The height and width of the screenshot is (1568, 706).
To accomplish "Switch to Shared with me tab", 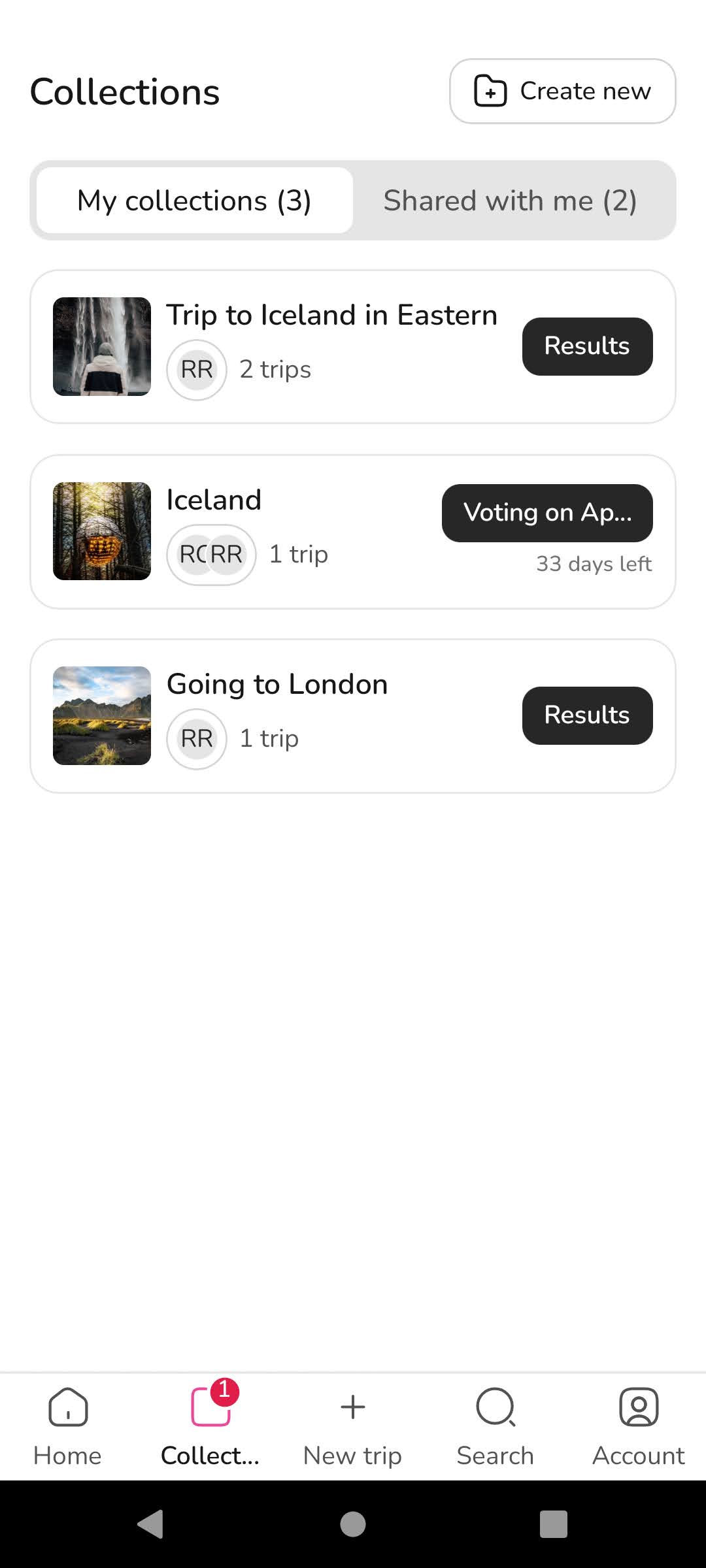I will coord(510,201).
